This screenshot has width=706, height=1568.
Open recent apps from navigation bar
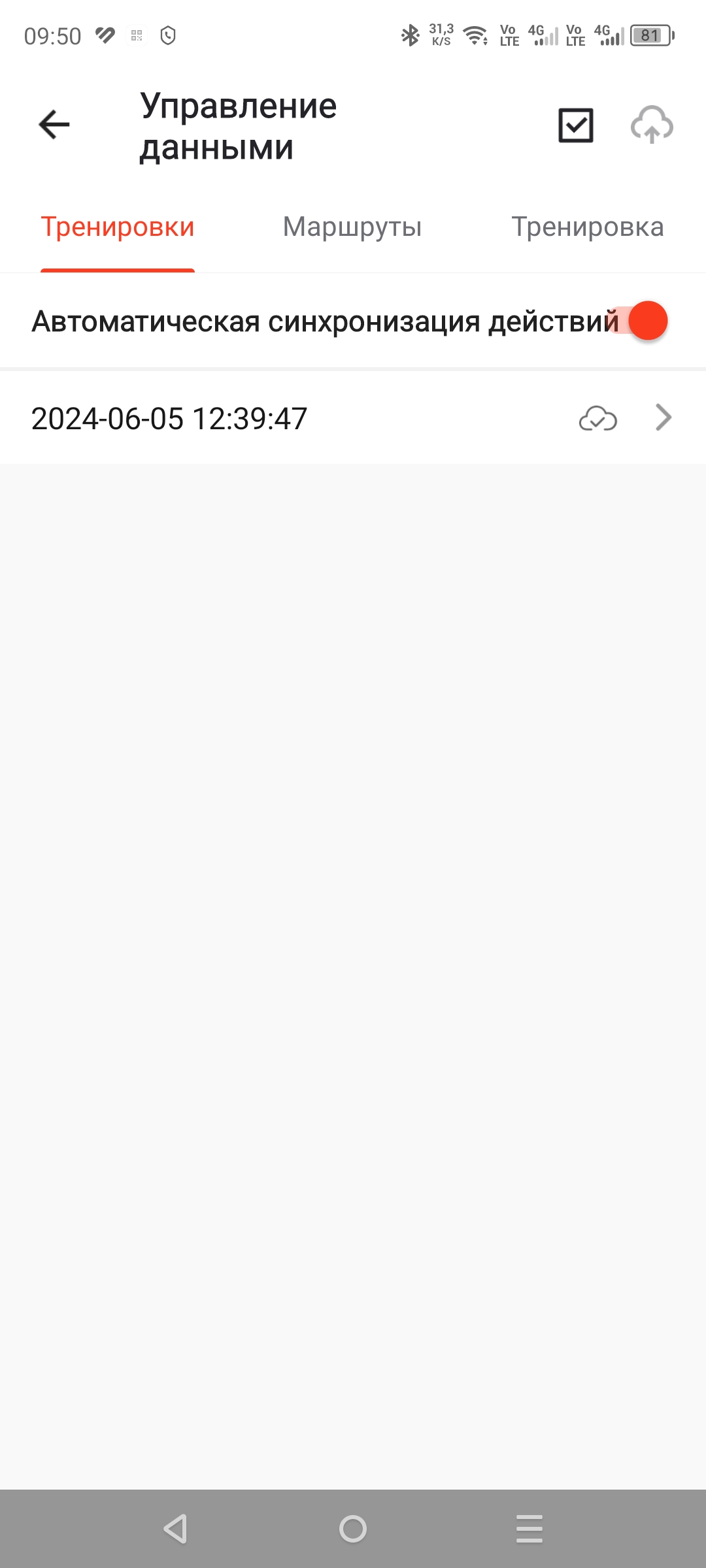click(529, 1529)
